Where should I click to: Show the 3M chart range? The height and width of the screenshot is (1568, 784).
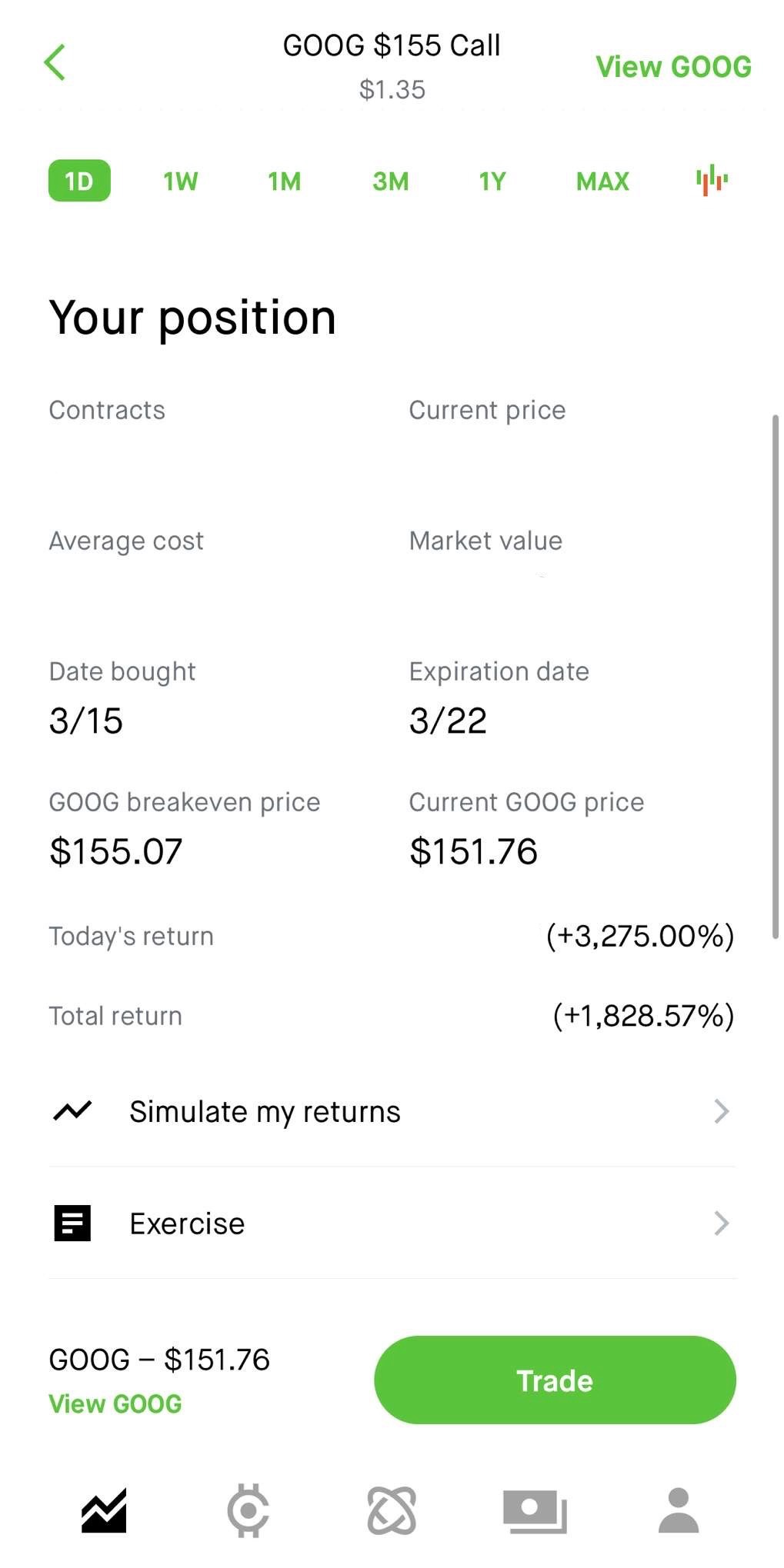coord(390,181)
